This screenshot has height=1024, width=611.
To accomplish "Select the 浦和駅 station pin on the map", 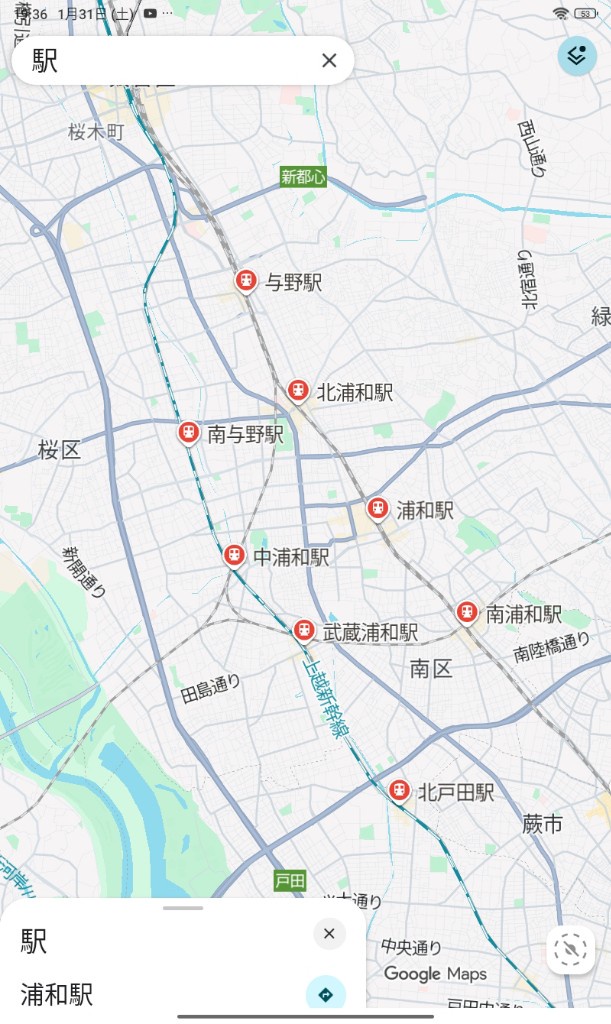I will [x=377, y=508].
